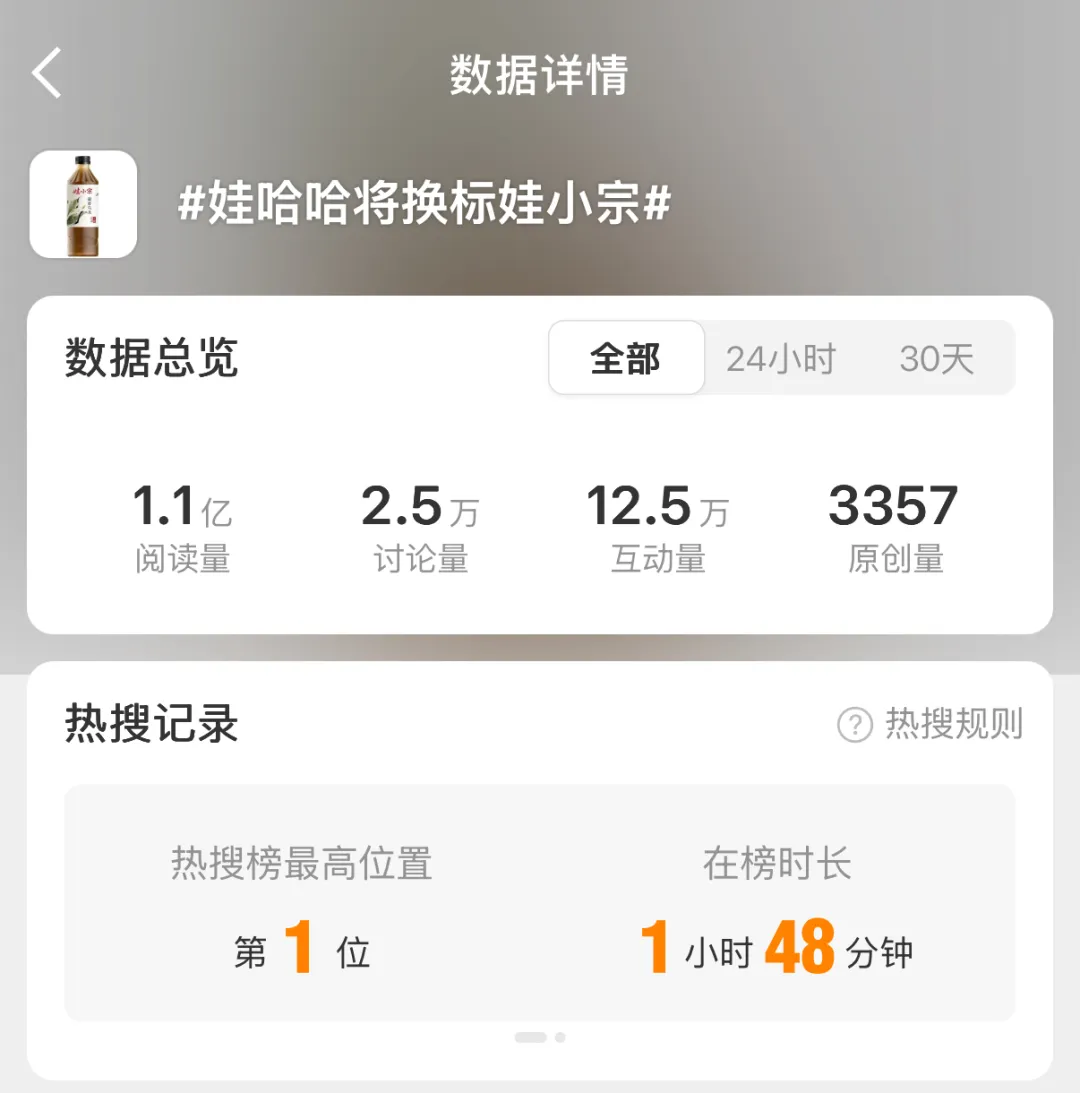Switch to the 30天 tab

(x=936, y=358)
